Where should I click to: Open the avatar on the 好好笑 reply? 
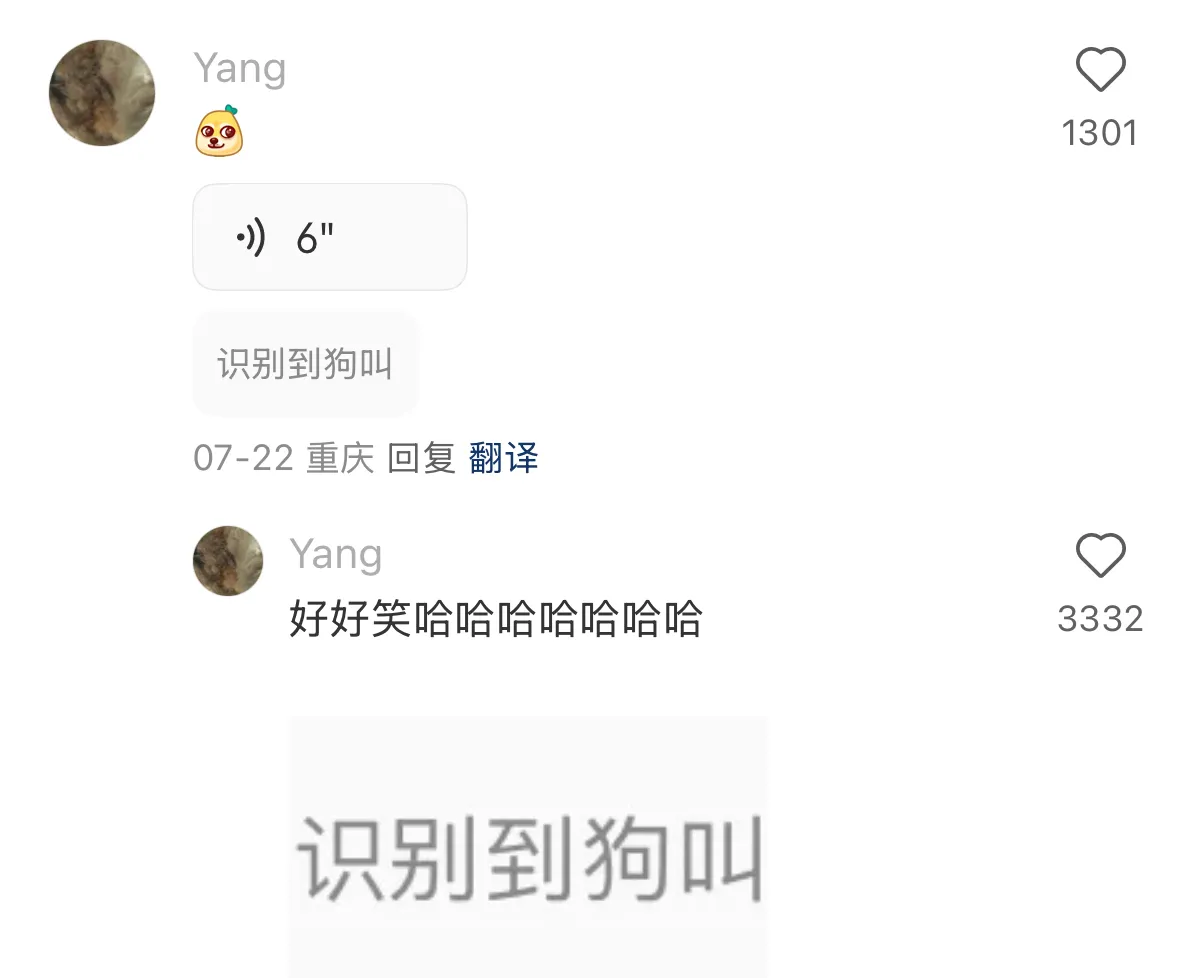click(x=228, y=561)
